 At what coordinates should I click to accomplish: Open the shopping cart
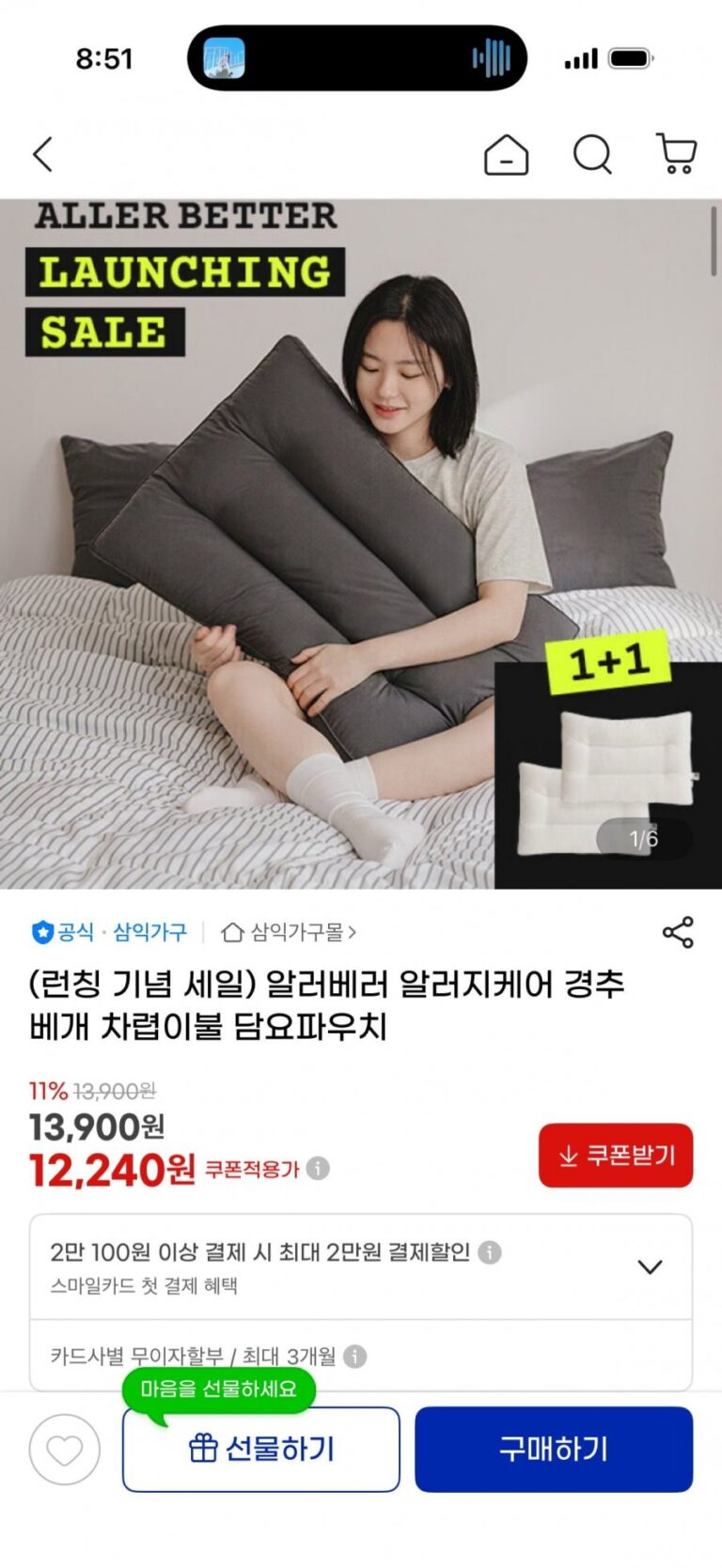(676, 154)
